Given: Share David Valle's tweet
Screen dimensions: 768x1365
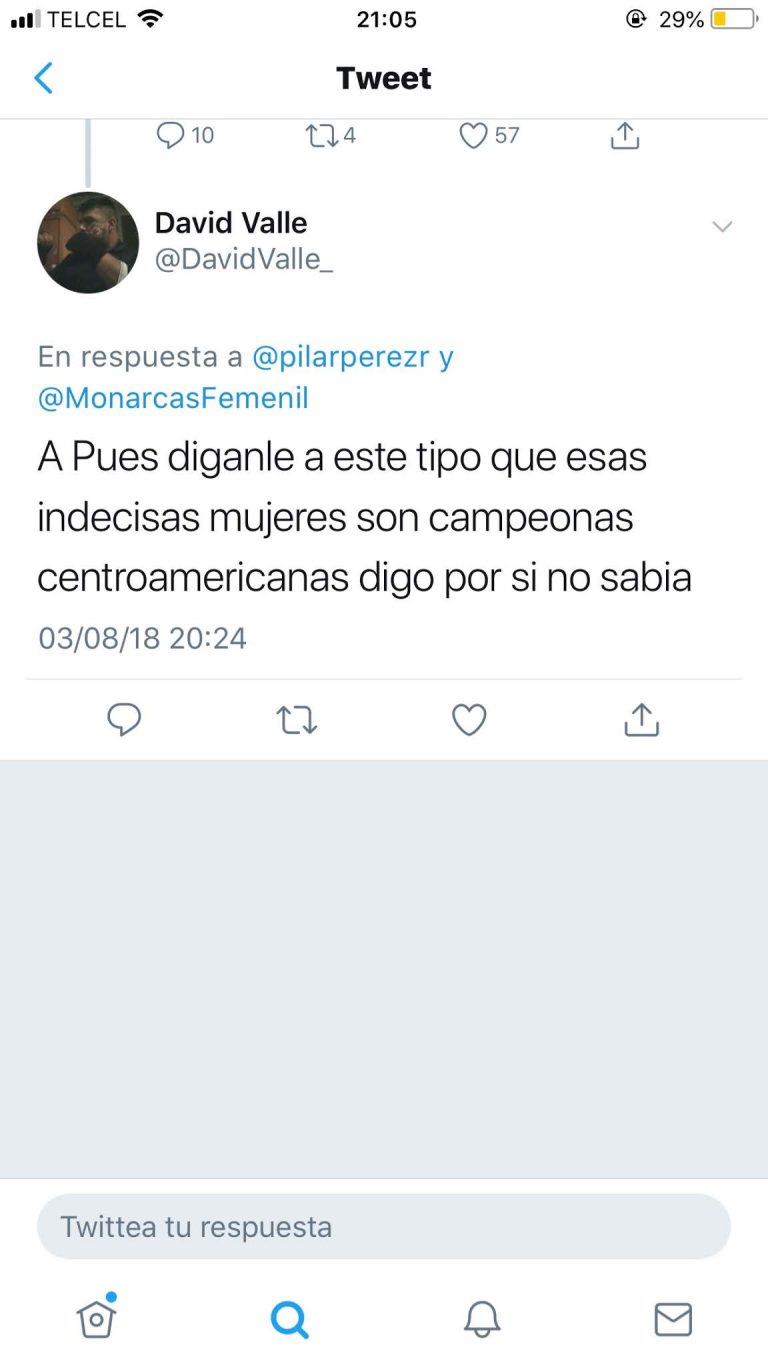Looking at the screenshot, I should click(641, 719).
